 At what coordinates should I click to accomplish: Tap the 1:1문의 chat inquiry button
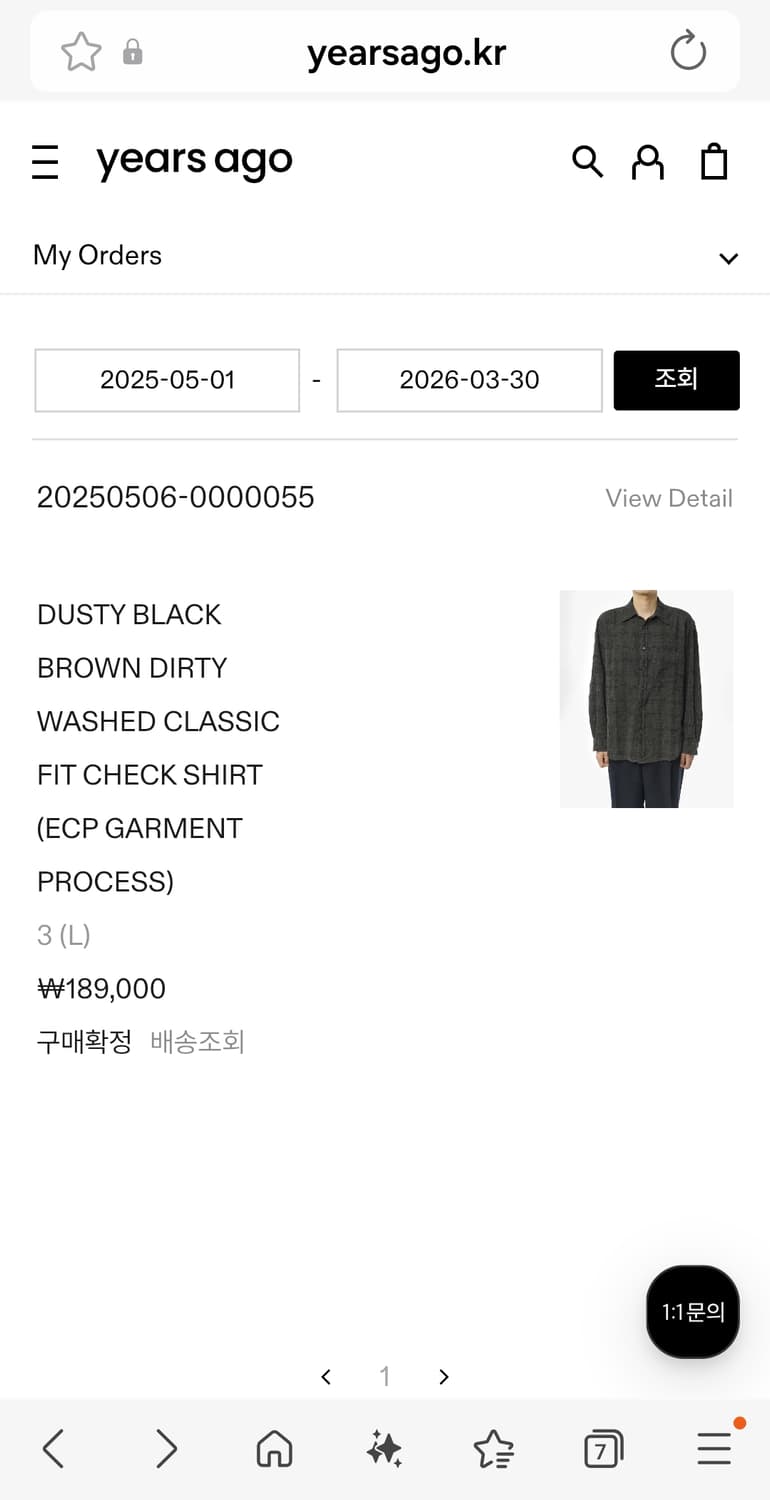692,1311
